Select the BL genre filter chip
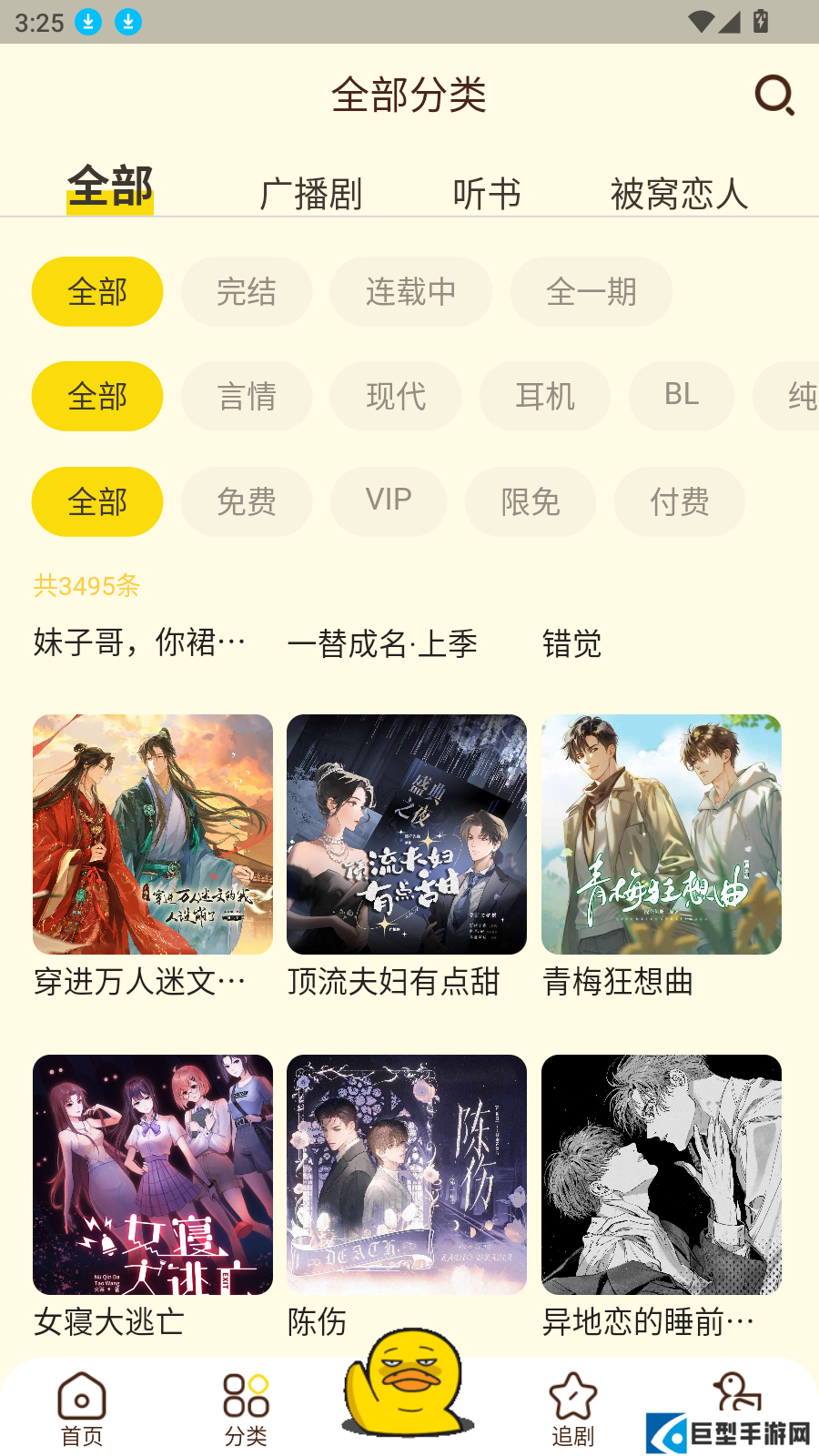 [681, 396]
